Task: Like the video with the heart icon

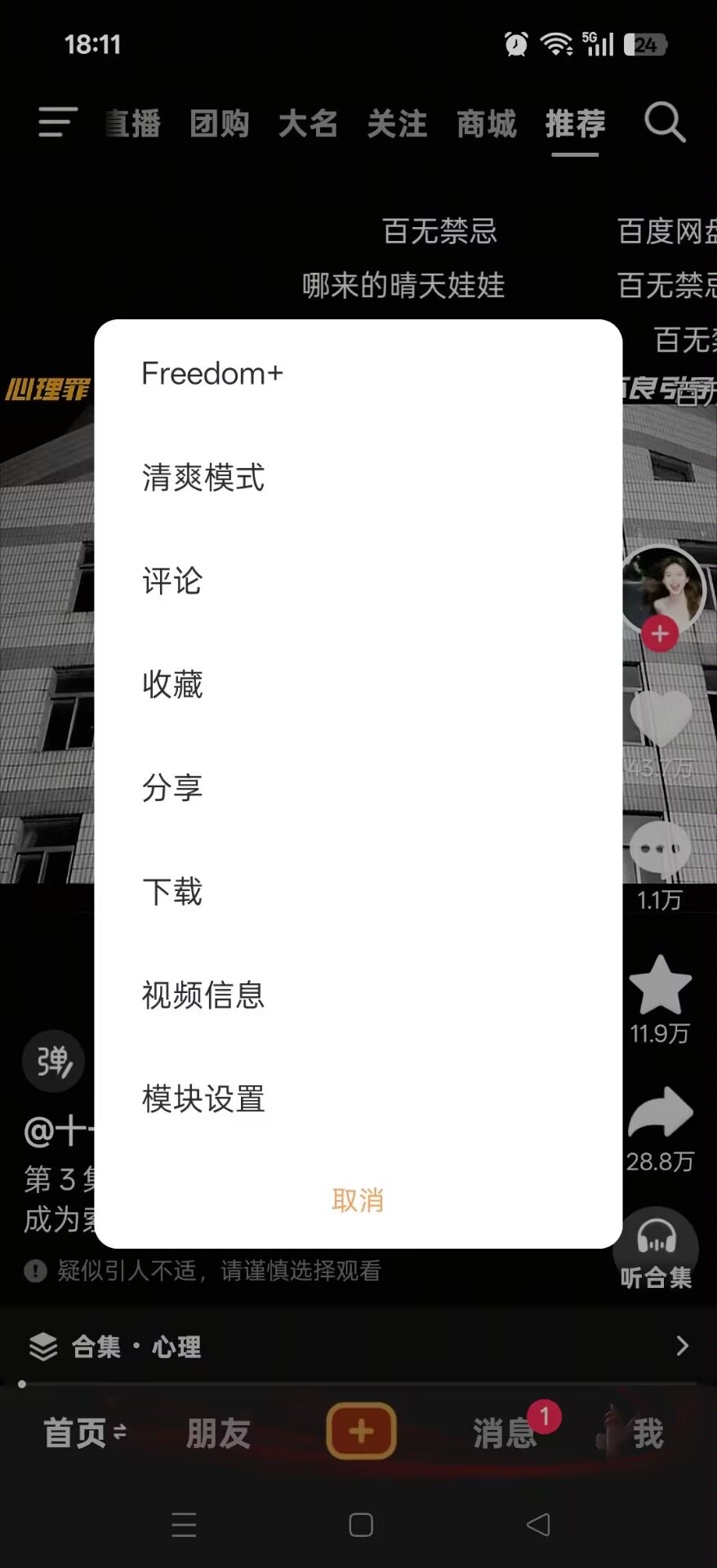Action: [660, 719]
